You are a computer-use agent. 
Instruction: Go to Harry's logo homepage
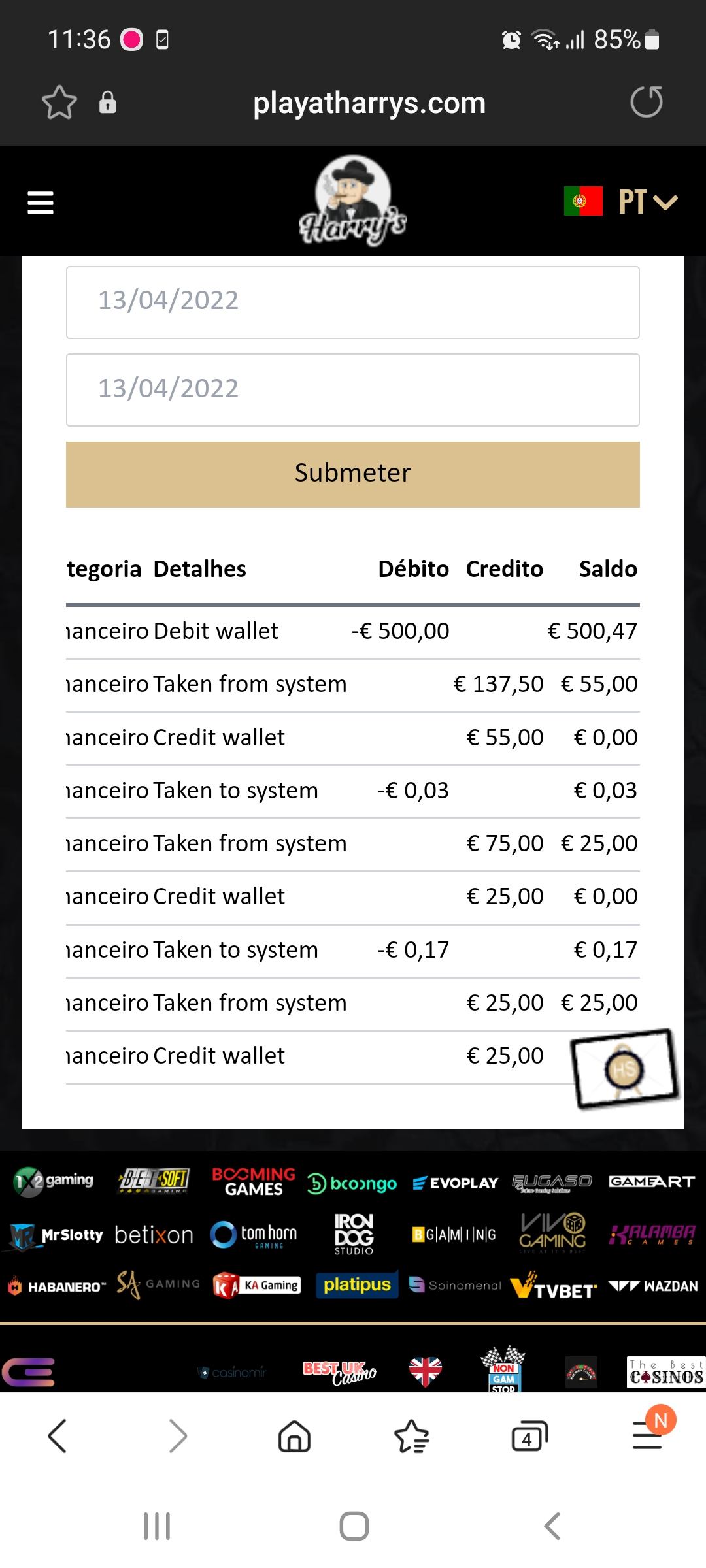[353, 201]
